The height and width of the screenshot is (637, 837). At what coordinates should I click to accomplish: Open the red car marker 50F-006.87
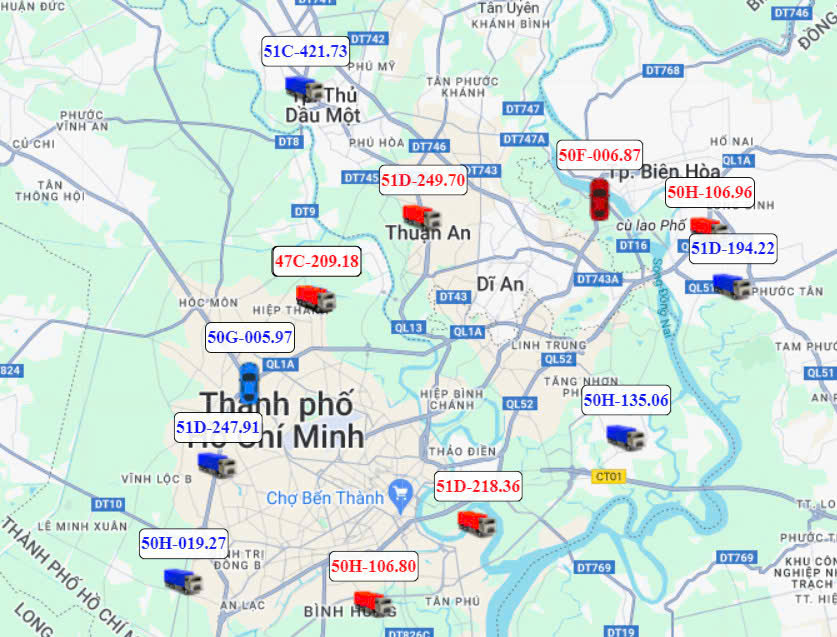pos(599,198)
